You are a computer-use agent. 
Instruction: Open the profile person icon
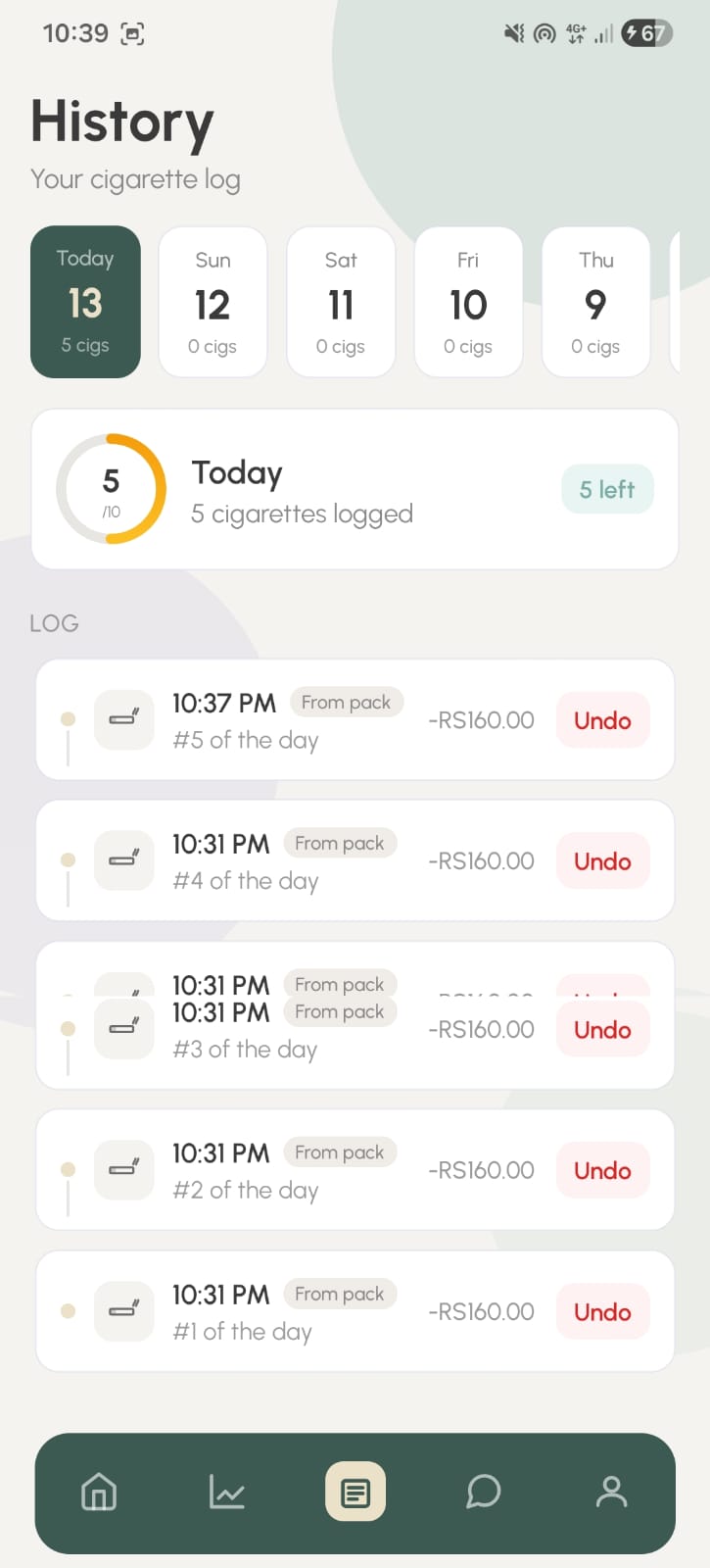(x=611, y=1492)
